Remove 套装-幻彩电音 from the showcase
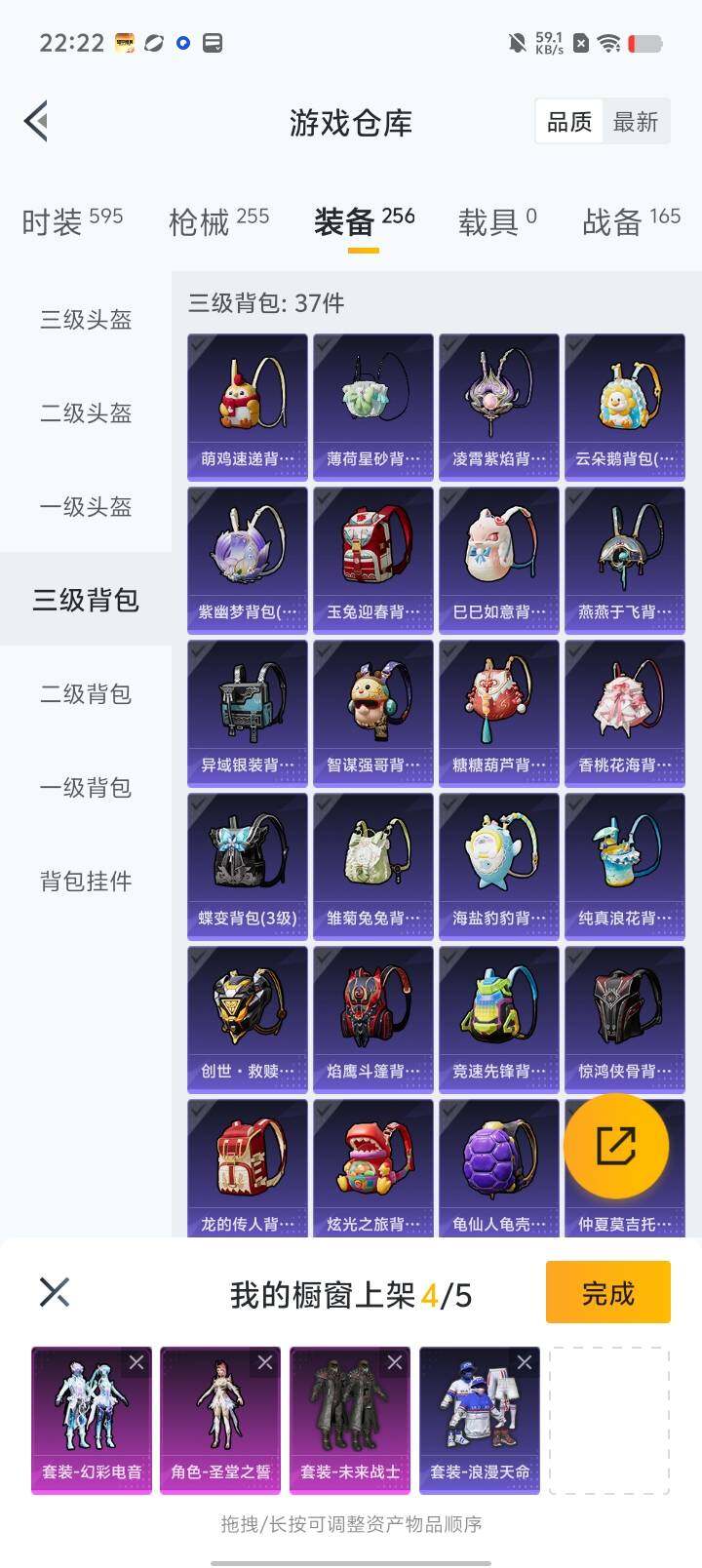Image resolution: width=702 pixels, height=1568 pixels. pos(136,1362)
